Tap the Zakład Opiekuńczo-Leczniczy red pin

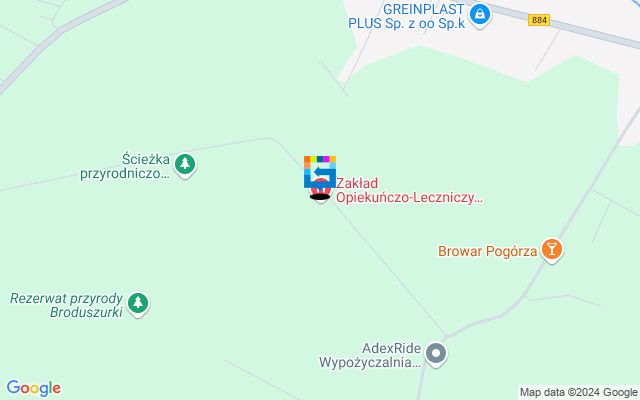click(x=321, y=188)
